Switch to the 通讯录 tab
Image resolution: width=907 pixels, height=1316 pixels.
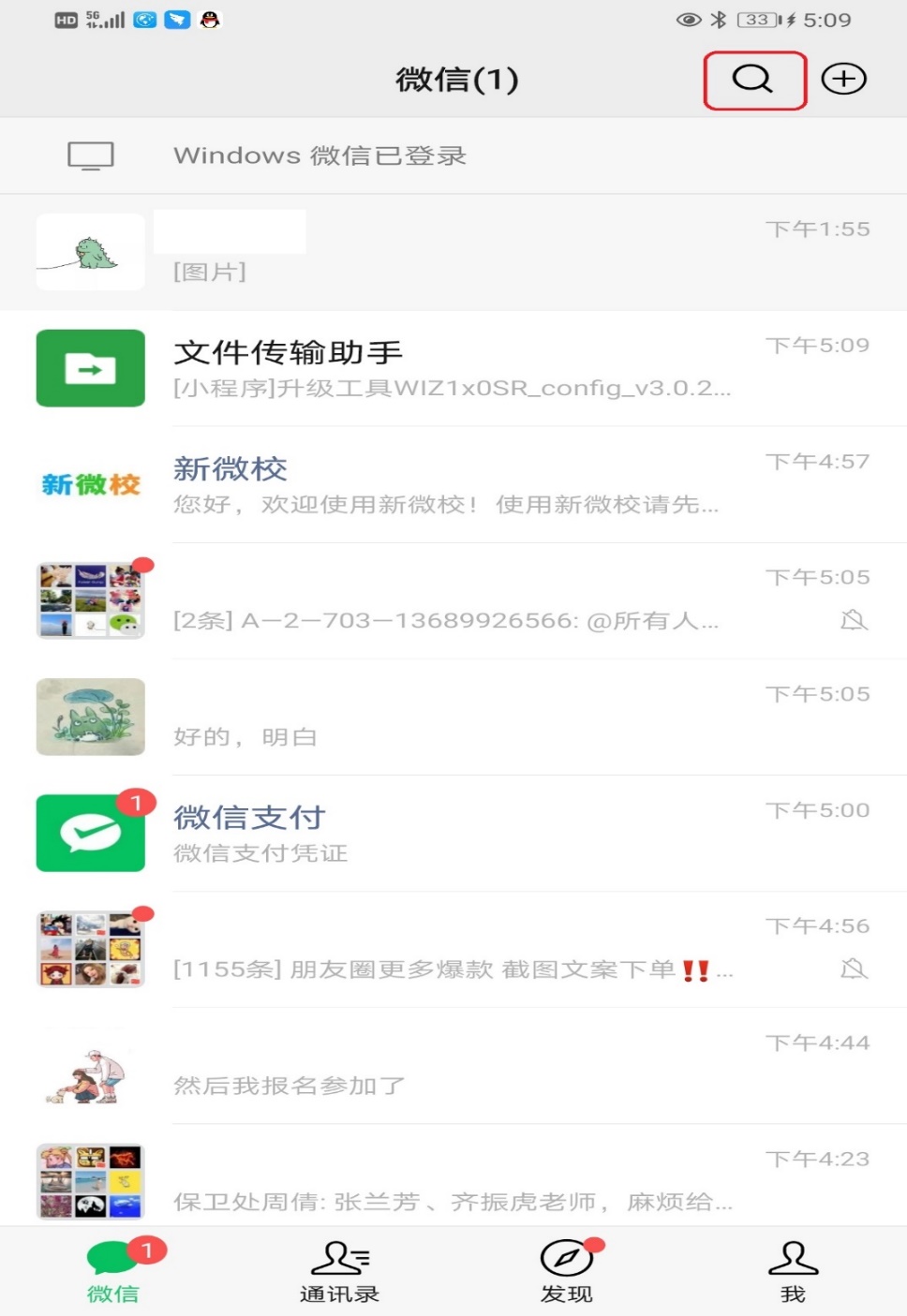coord(339,1272)
